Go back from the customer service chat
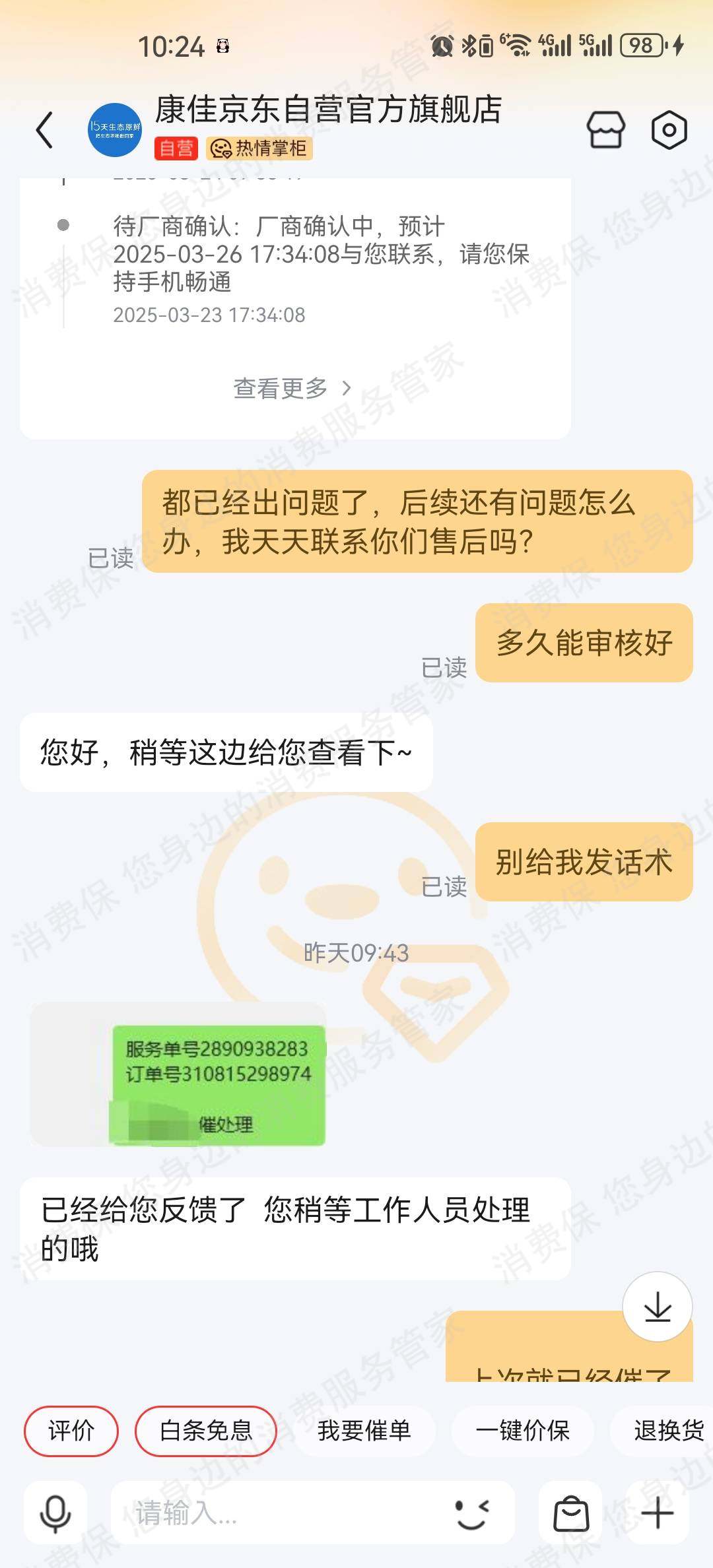 pos(45,129)
